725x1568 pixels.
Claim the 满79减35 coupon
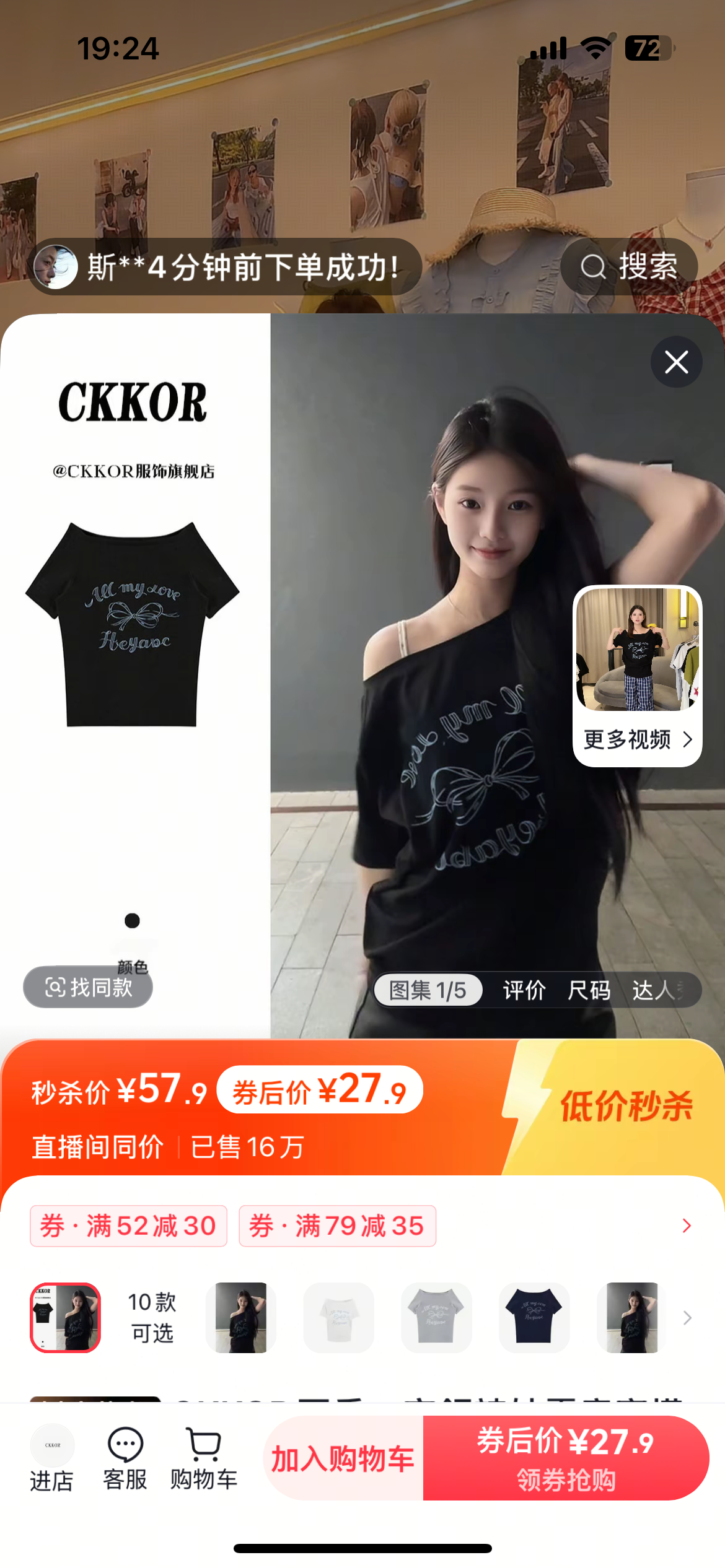pyautogui.click(x=337, y=1226)
